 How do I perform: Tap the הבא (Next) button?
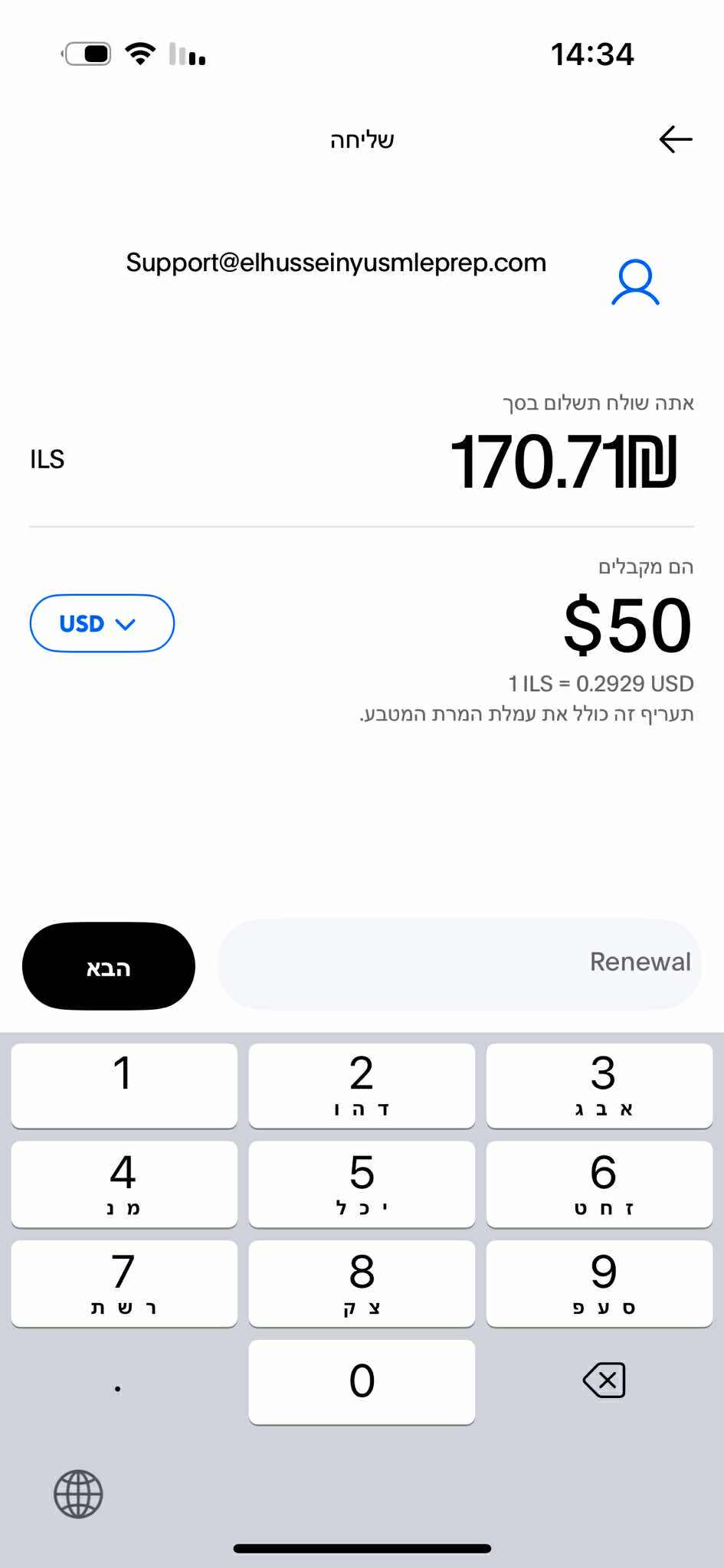tap(109, 966)
